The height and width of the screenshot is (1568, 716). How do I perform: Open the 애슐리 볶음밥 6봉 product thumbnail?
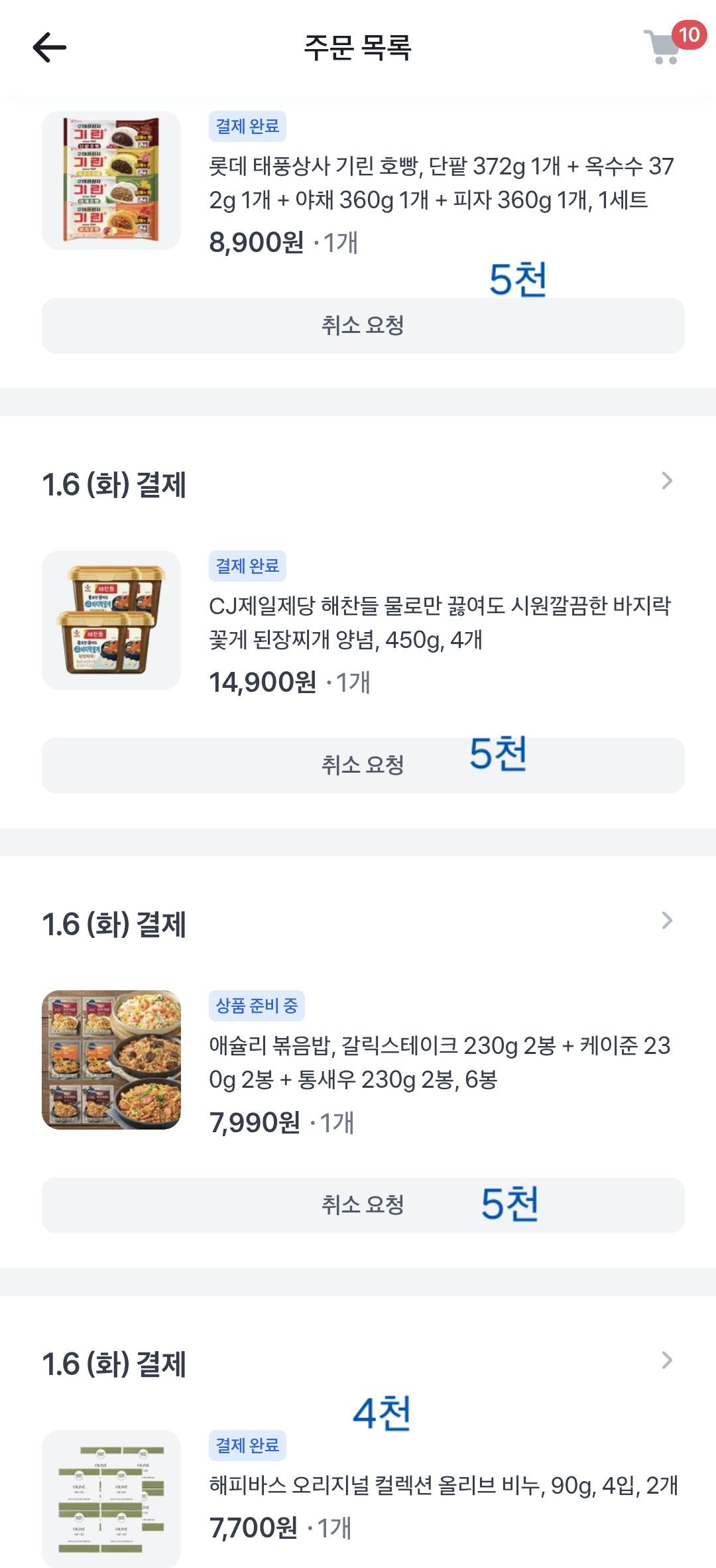111,1060
